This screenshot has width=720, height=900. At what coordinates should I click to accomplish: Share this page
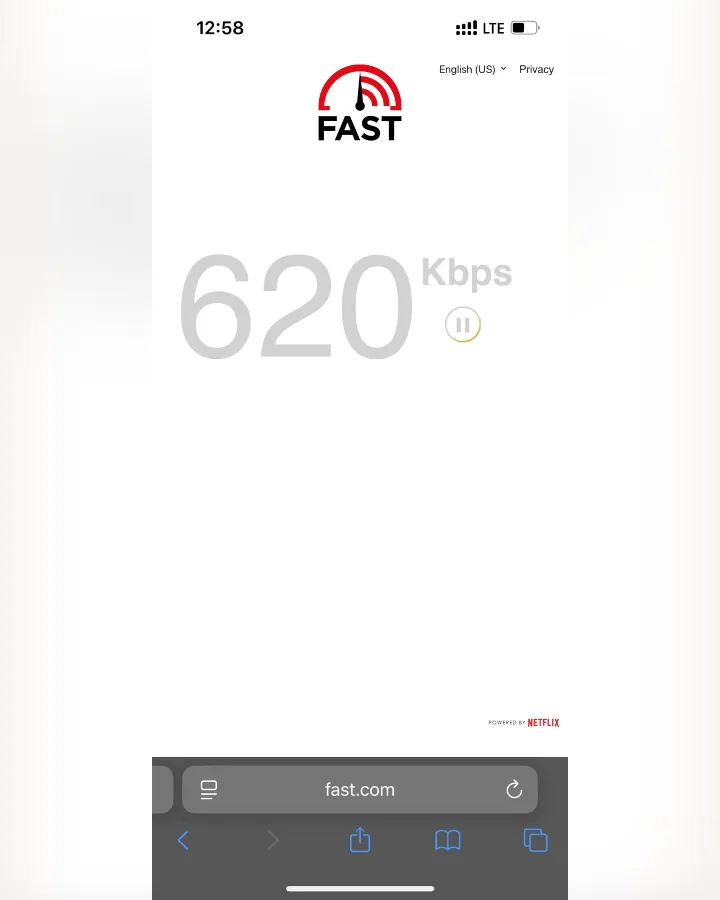360,840
